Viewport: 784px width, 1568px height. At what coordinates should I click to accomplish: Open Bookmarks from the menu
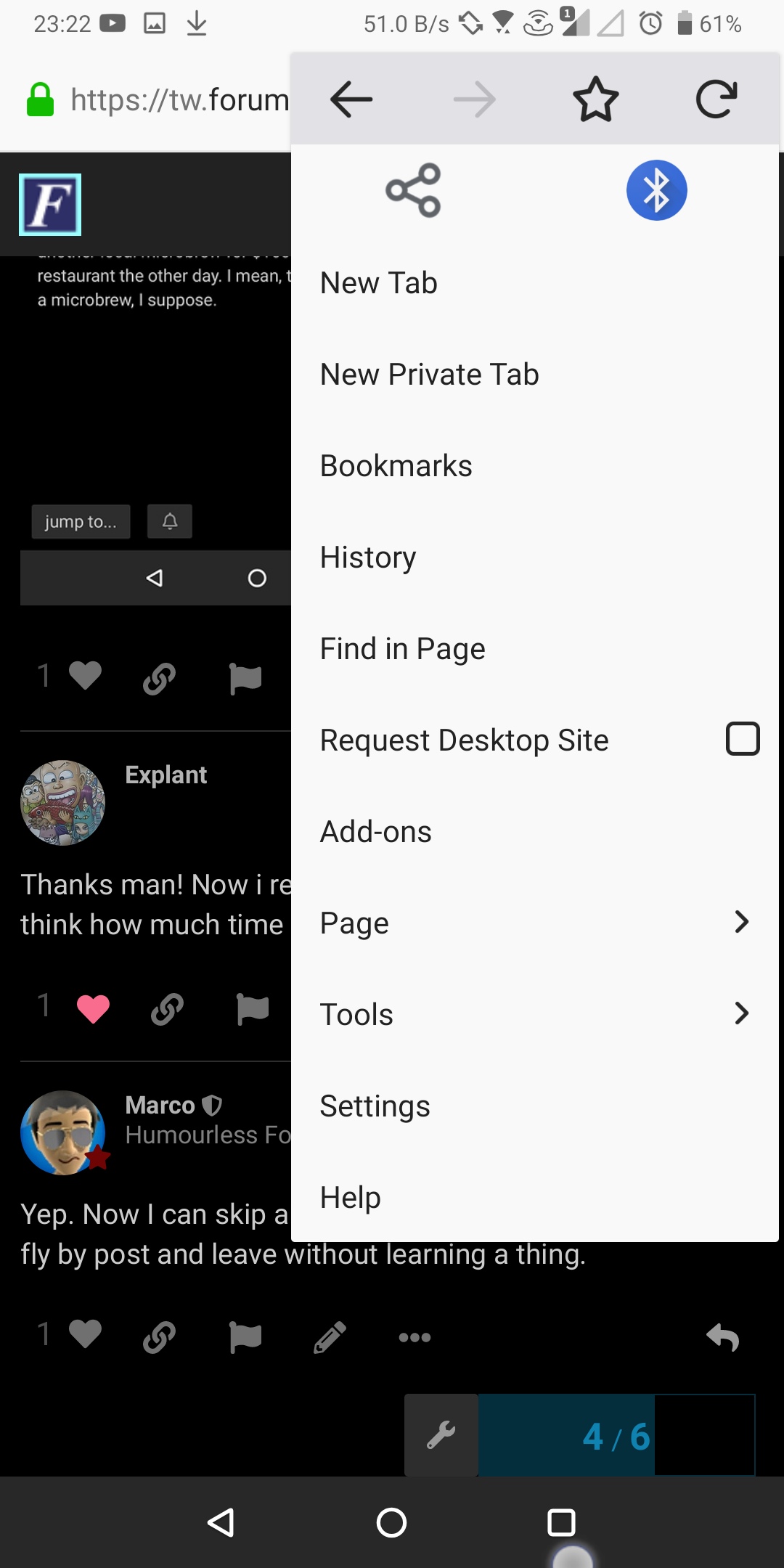pyautogui.click(x=396, y=466)
